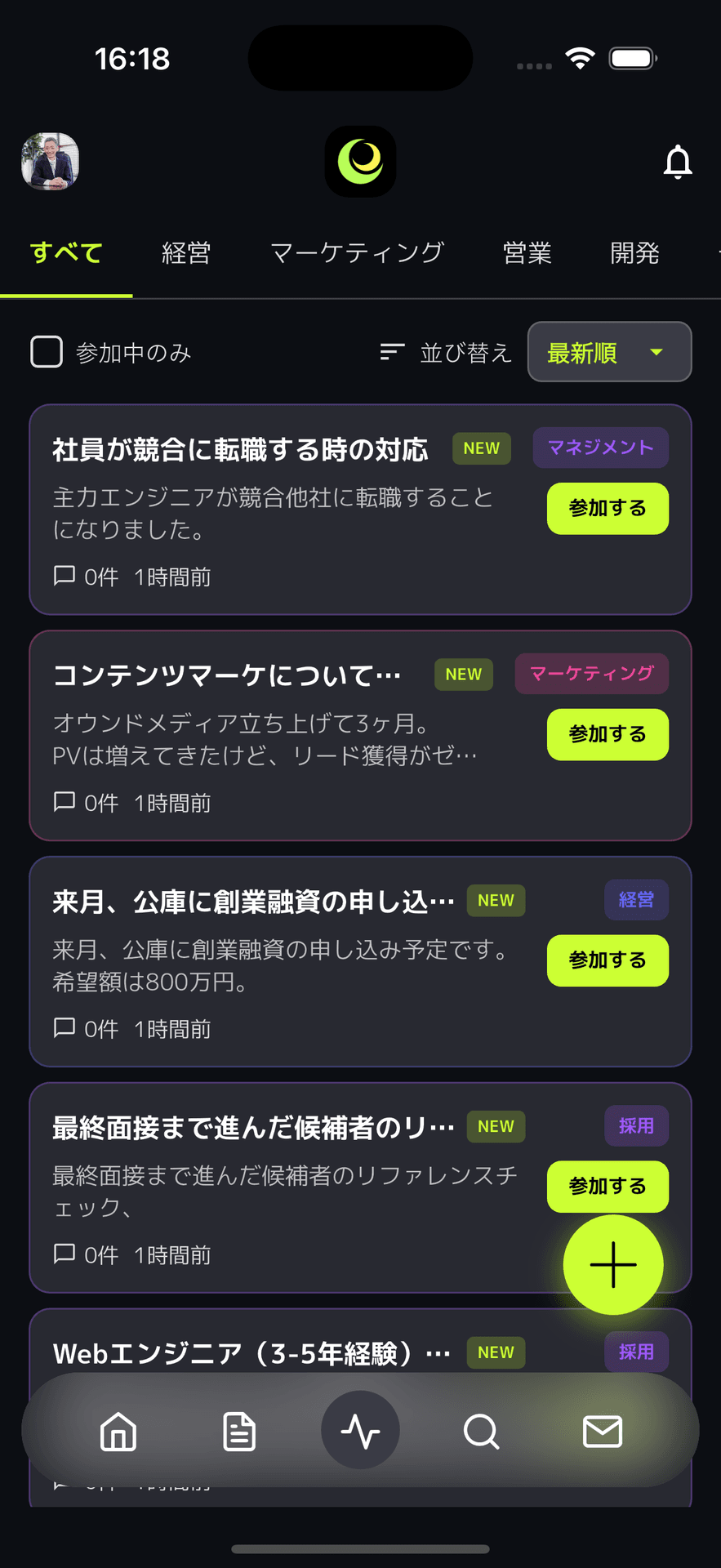
Task: Tap 参加する on the コンテンツマーケ card
Action: (608, 734)
